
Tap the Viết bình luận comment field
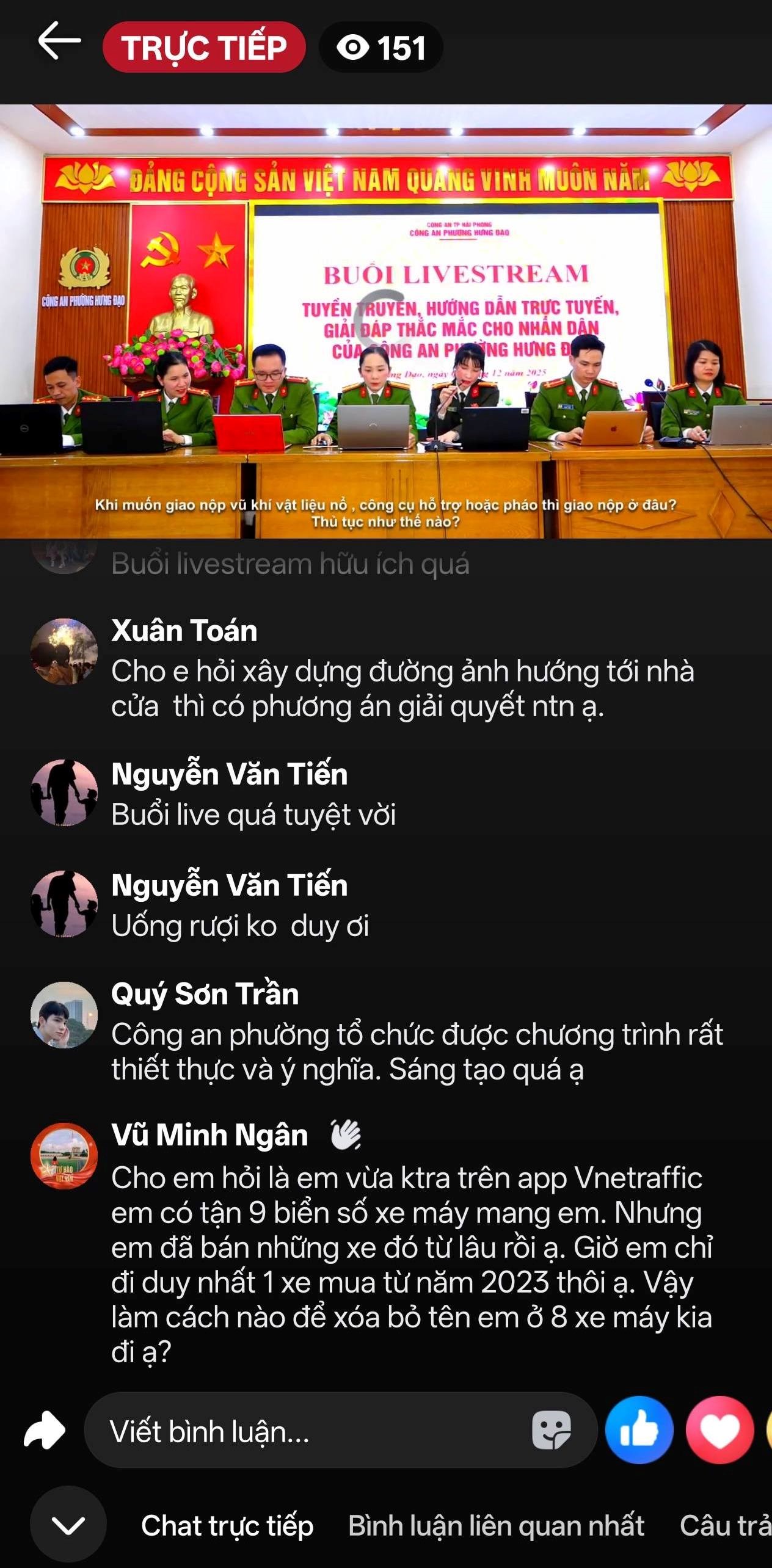305,1431
